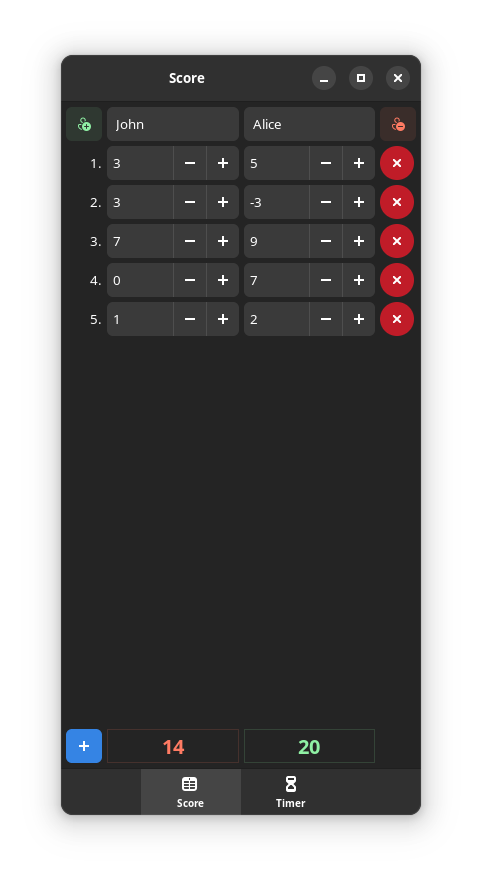The height and width of the screenshot is (882, 482).
Task: Decrease Alice's score in round 5
Action: coord(326,319)
